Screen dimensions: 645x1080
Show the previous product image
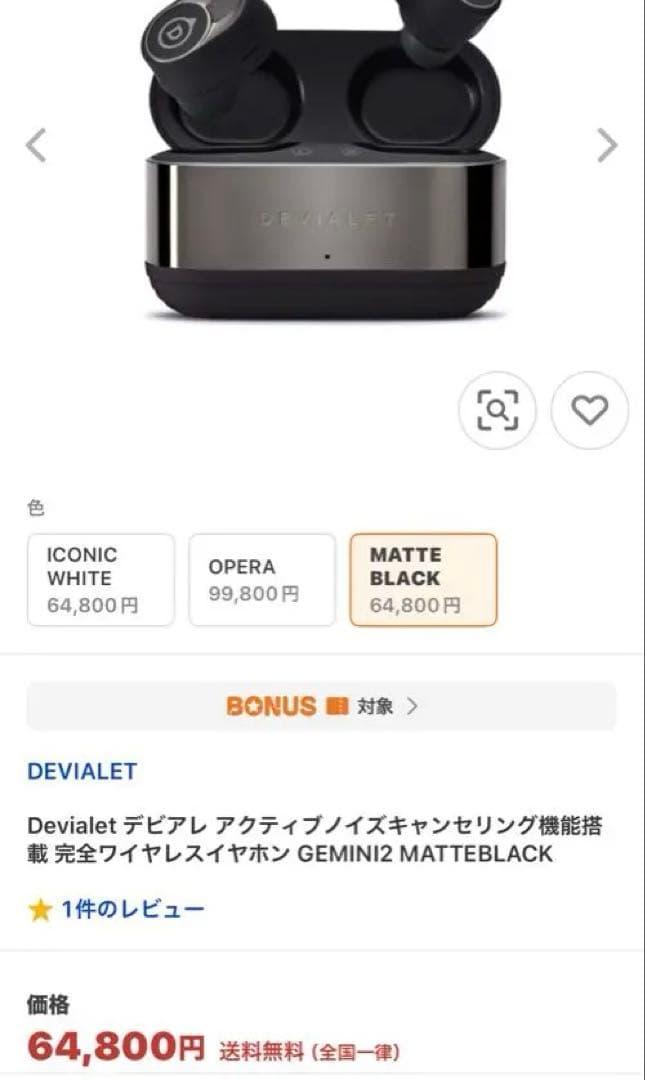pyautogui.click(x=36, y=146)
